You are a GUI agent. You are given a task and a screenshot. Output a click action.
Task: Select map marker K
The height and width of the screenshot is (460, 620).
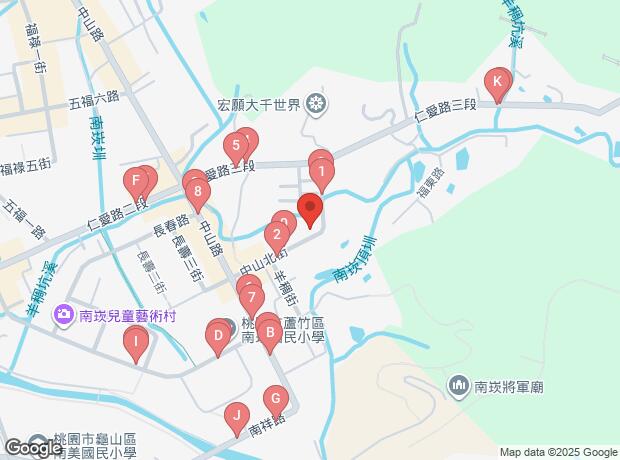tap(497, 82)
